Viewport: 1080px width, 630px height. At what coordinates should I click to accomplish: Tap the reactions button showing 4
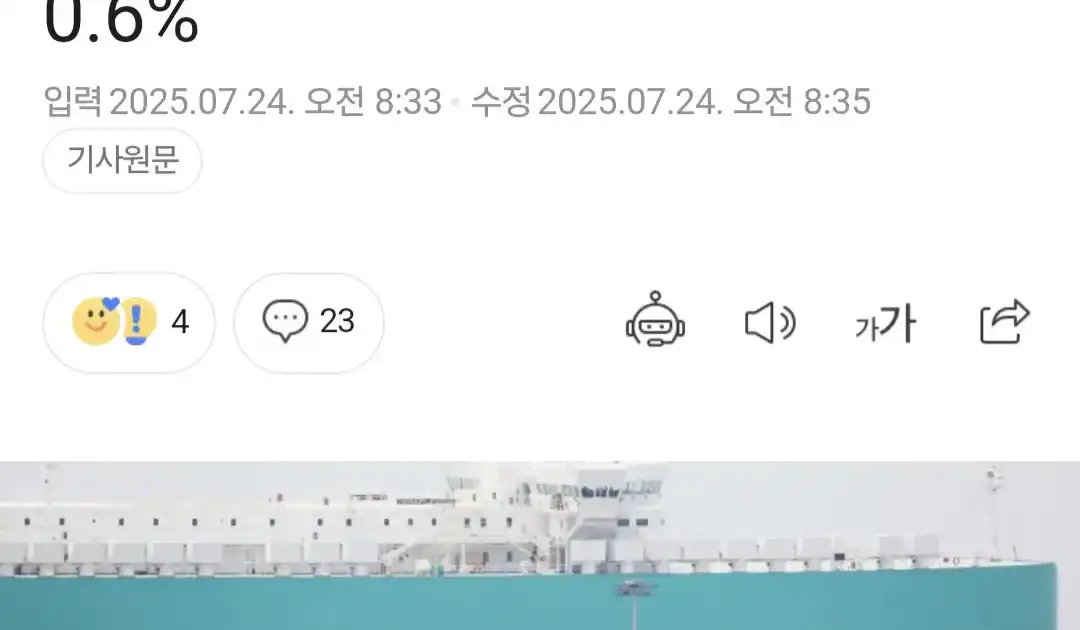point(129,322)
